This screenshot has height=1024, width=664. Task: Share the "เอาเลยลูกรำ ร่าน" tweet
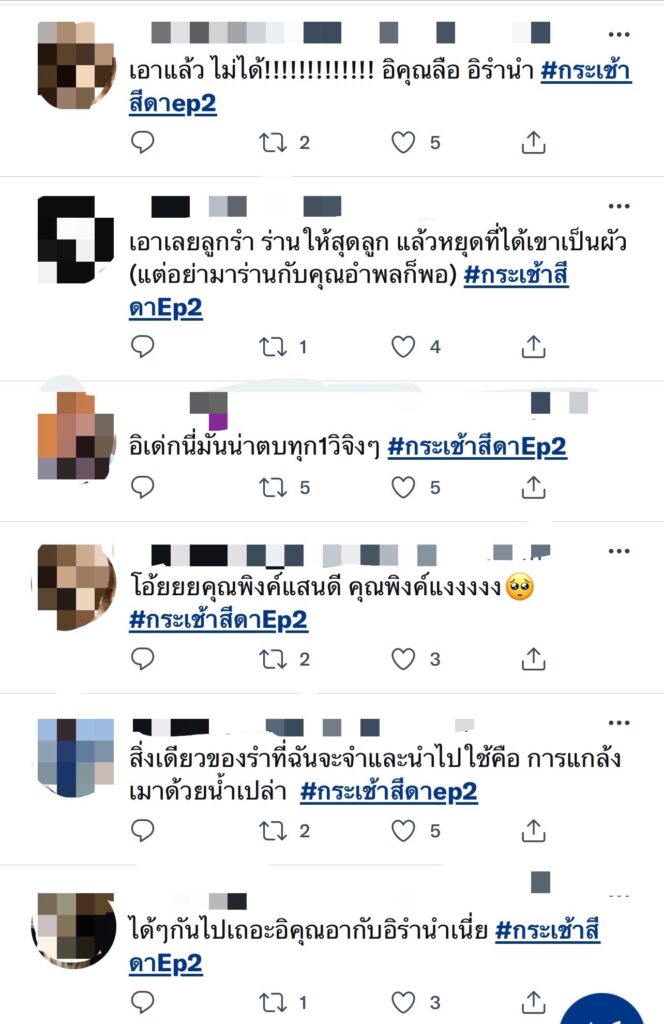point(534,346)
